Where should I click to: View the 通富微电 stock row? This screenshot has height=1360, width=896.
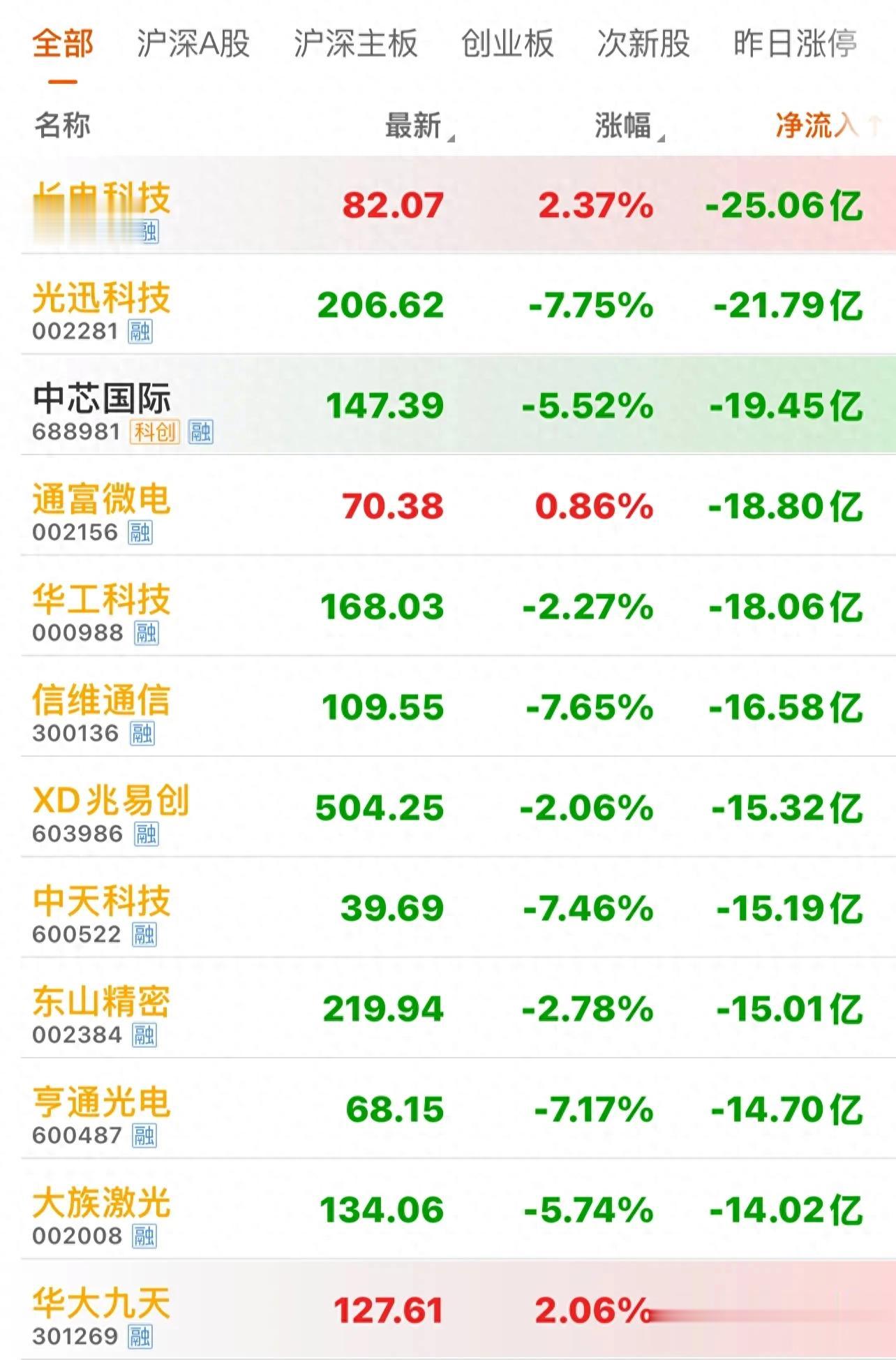point(458,506)
